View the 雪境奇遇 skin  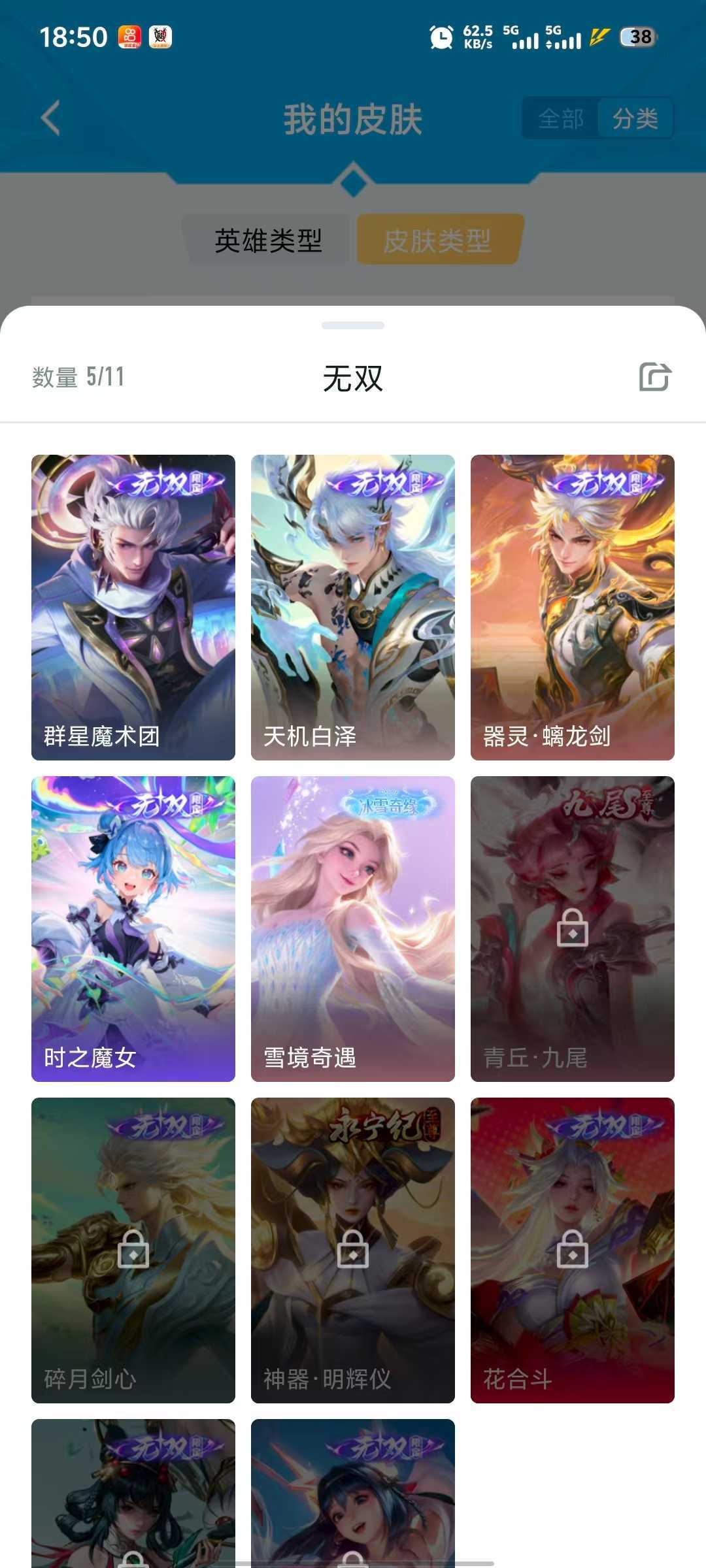coord(353,928)
